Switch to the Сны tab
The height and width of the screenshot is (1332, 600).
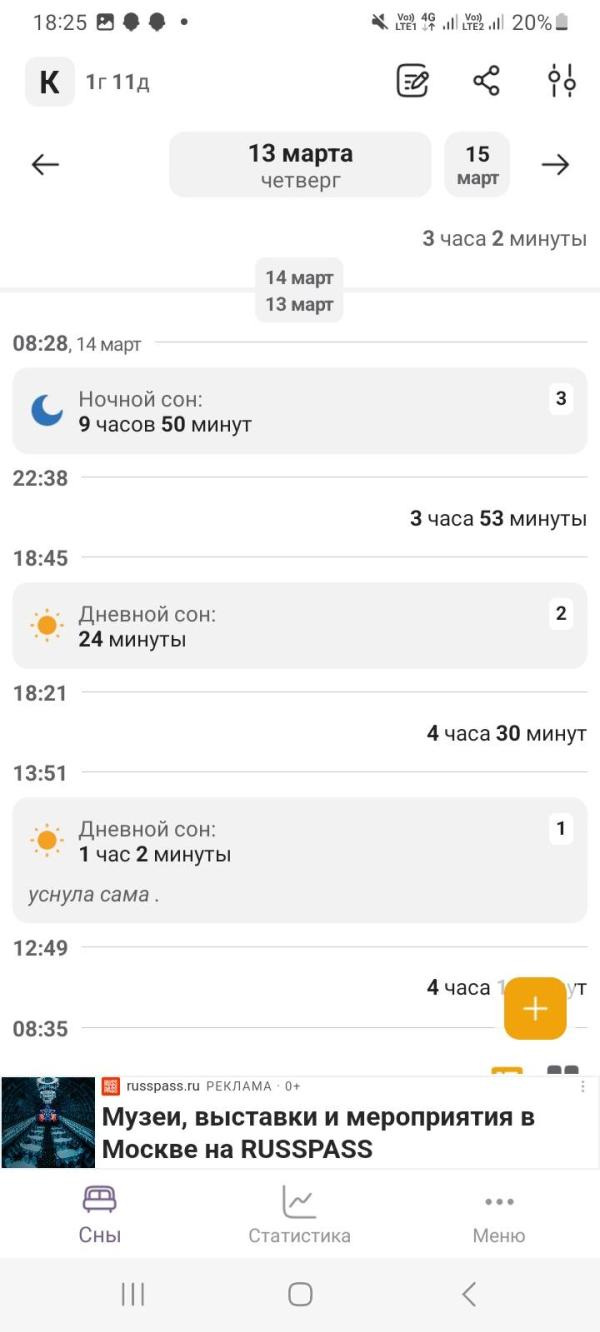click(x=100, y=1214)
